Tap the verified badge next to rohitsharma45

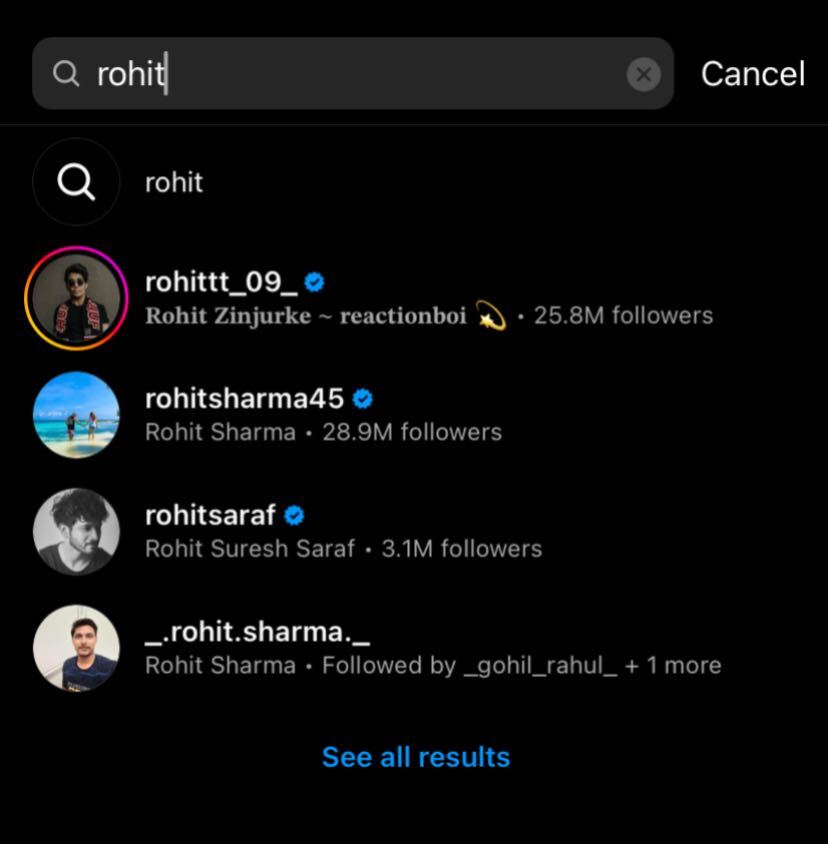point(362,398)
